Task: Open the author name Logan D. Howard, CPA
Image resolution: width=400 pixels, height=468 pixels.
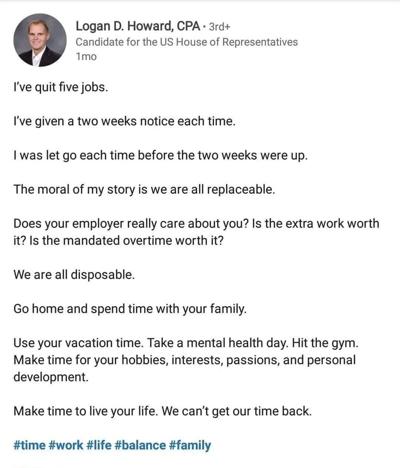Action: click(138, 26)
